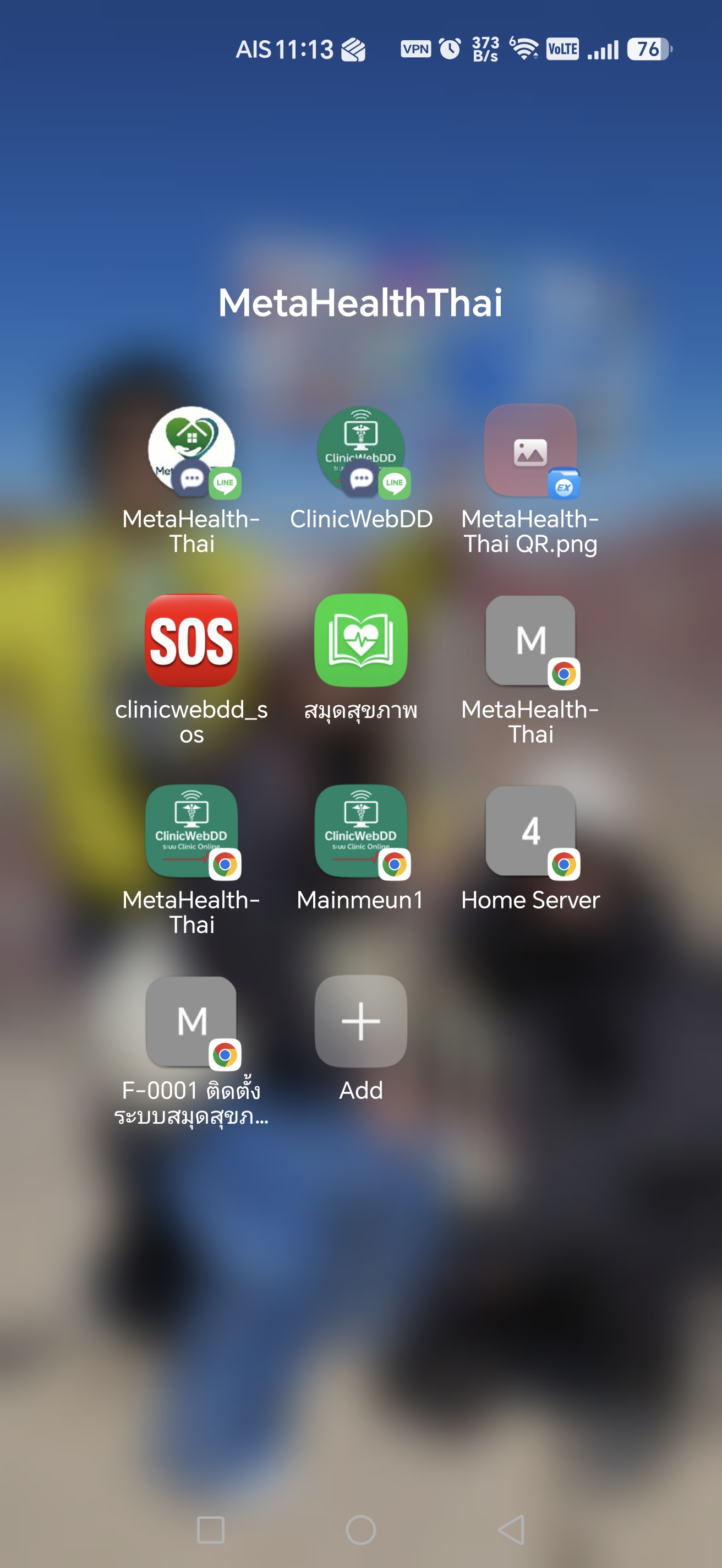
Task: Open the recent apps view
Action: tap(210, 1529)
